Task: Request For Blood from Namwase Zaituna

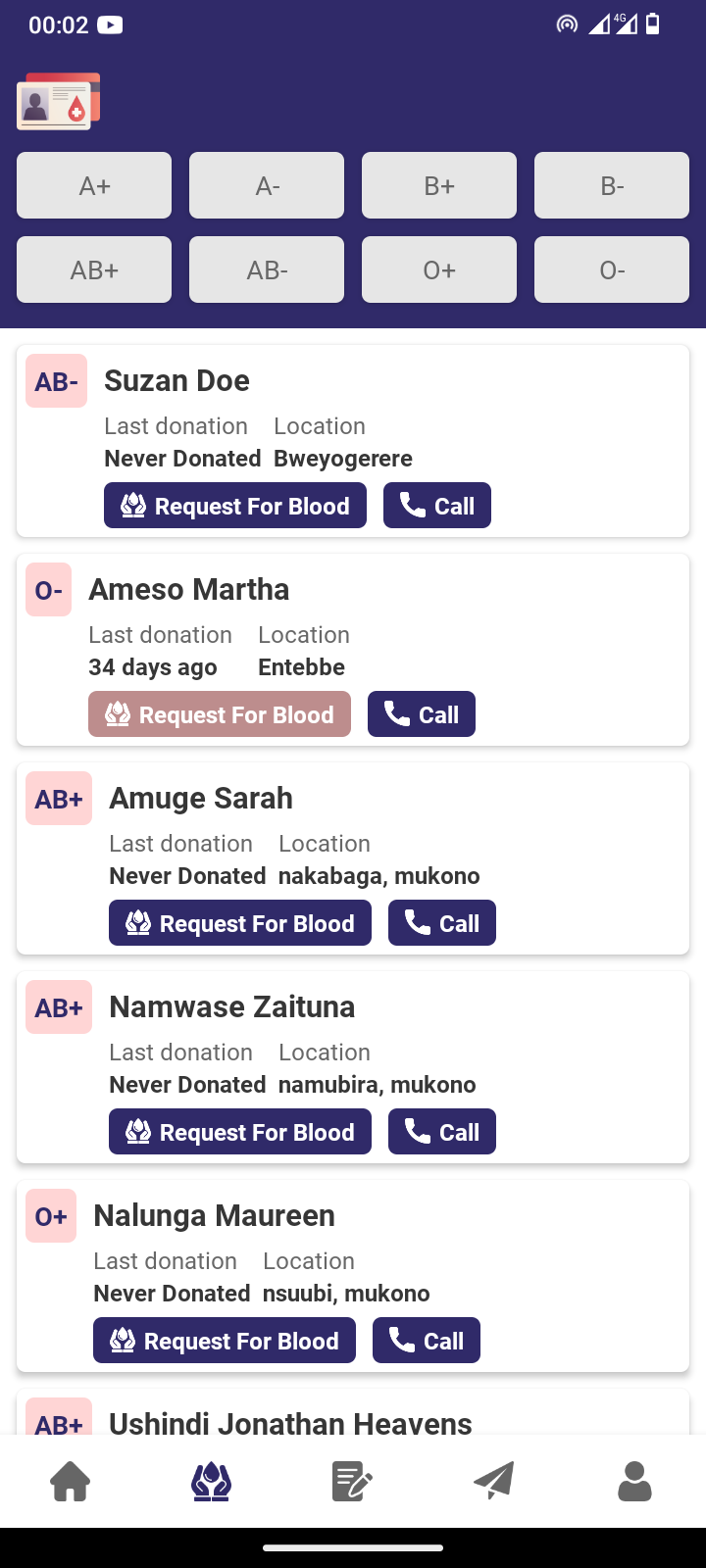Action: 239,1131
